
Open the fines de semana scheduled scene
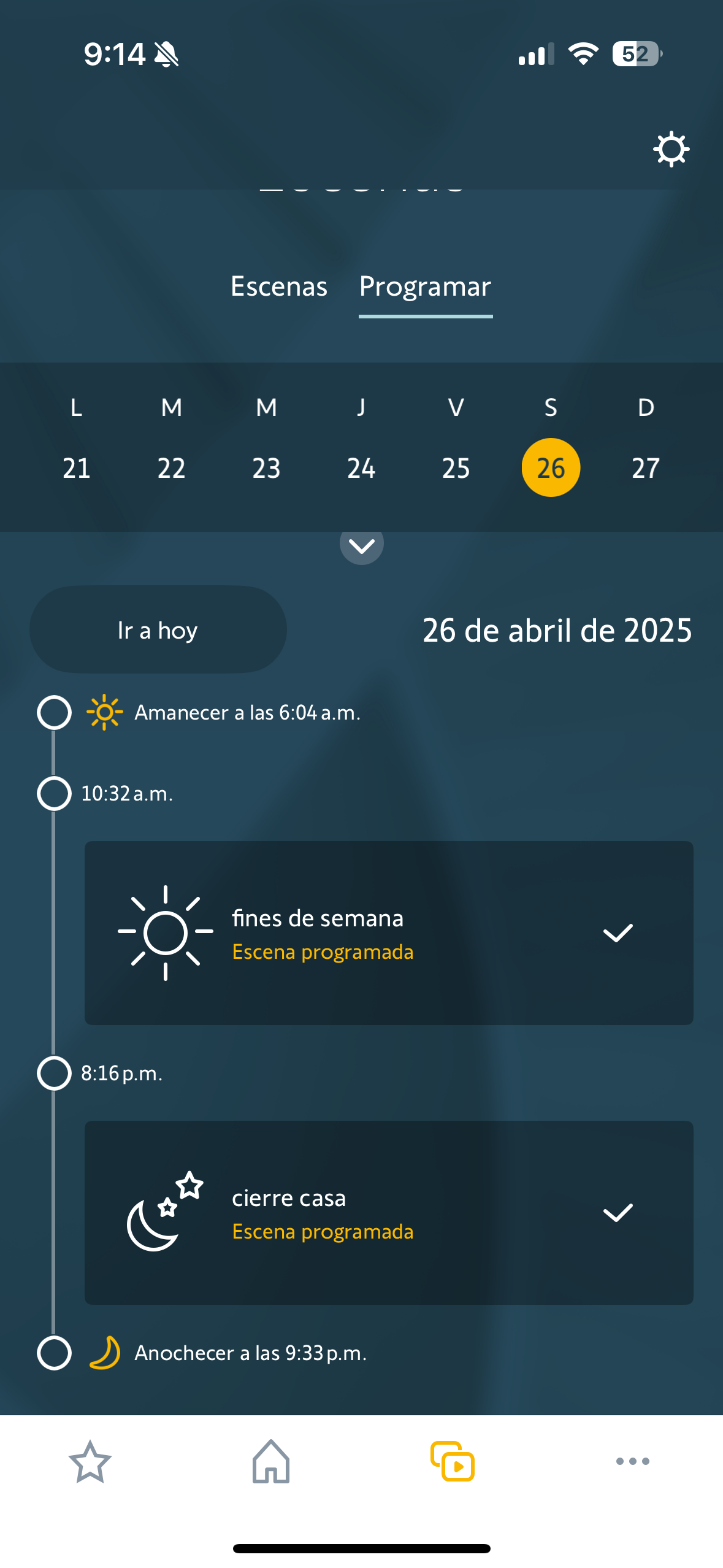pyautogui.click(x=389, y=933)
